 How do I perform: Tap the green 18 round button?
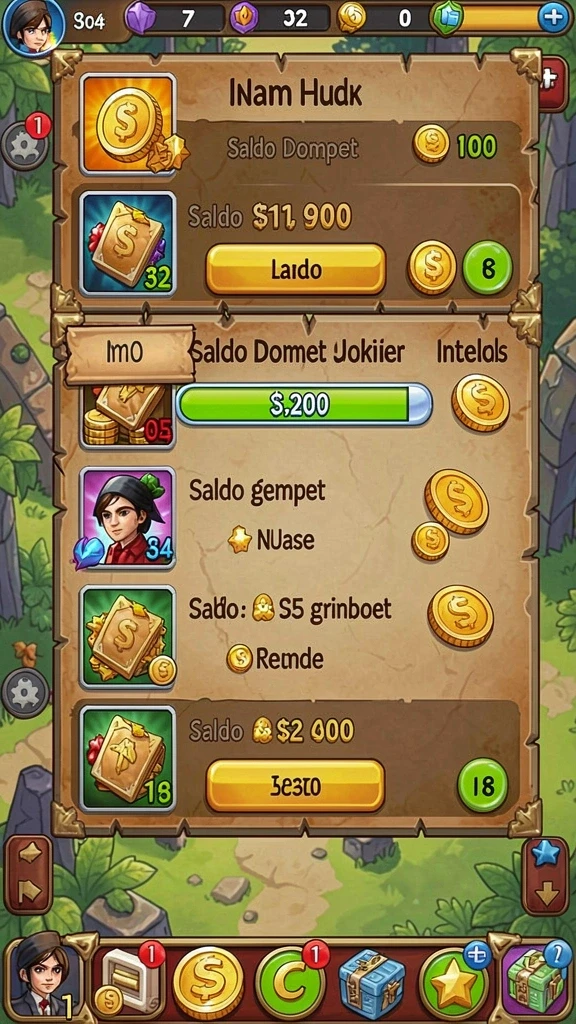(x=483, y=785)
